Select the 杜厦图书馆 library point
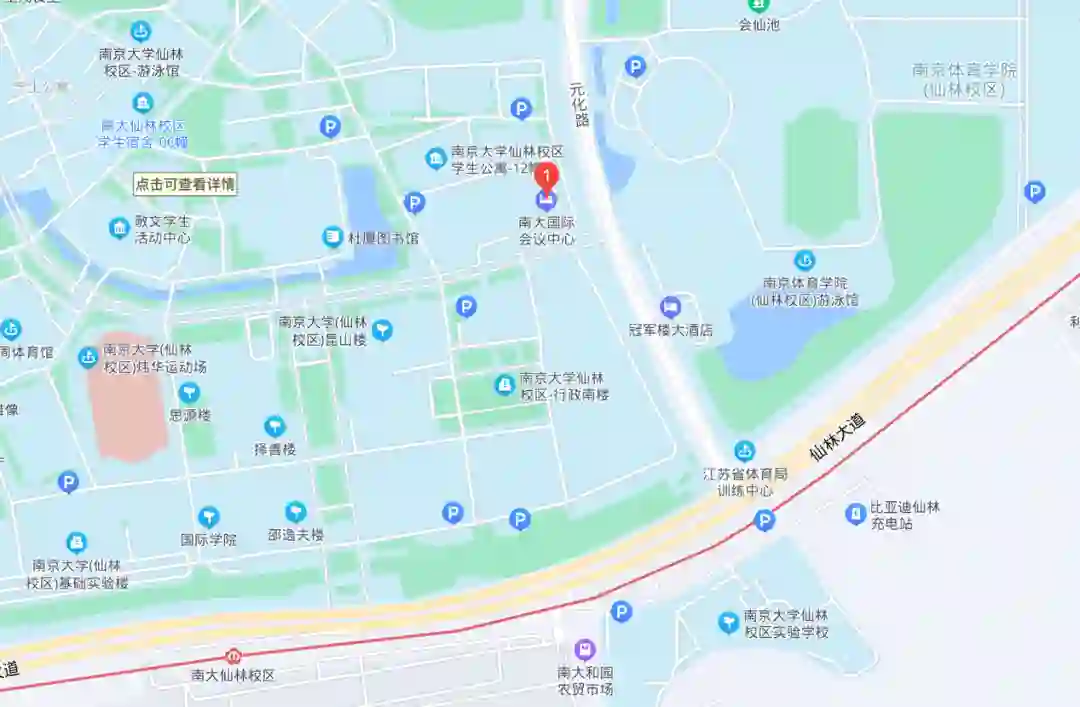Image resolution: width=1080 pixels, height=707 pixels. click(332, 237)
